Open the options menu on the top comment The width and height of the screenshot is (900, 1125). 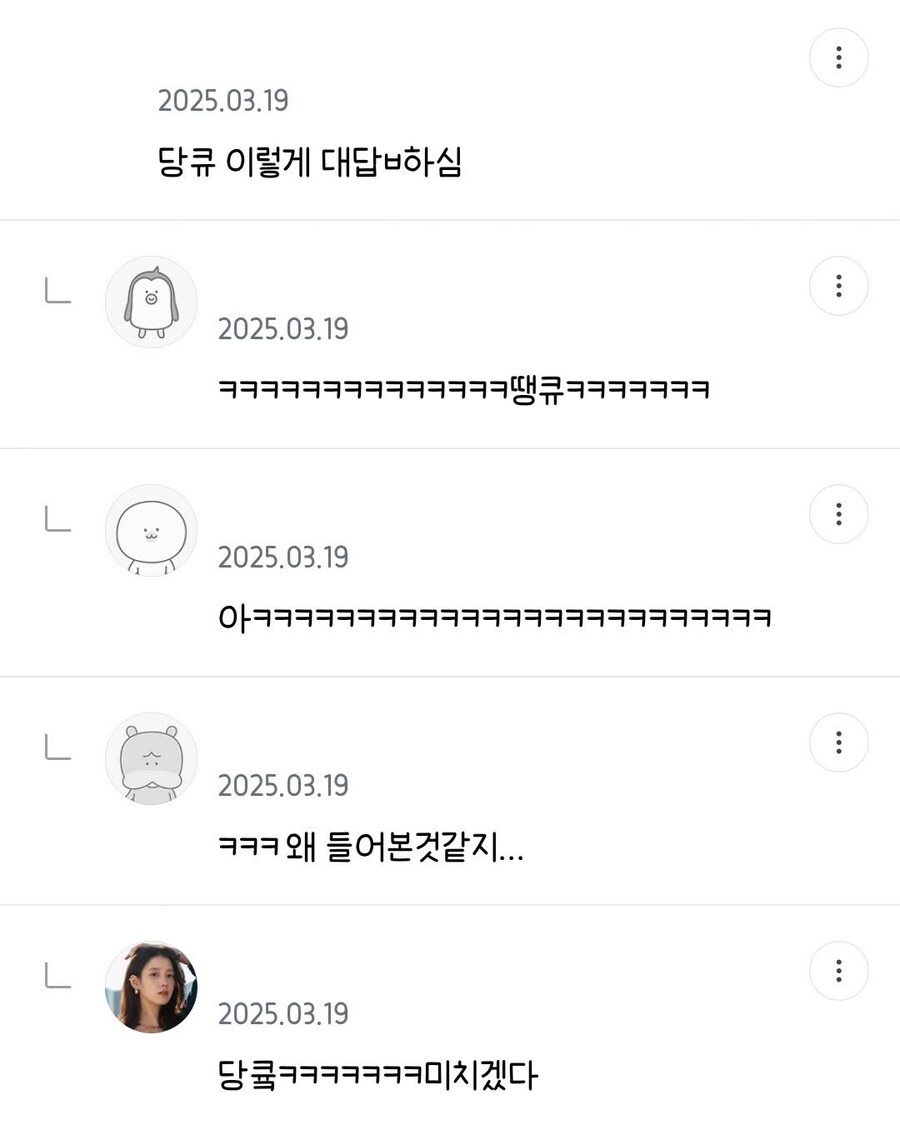click(838, 57)
